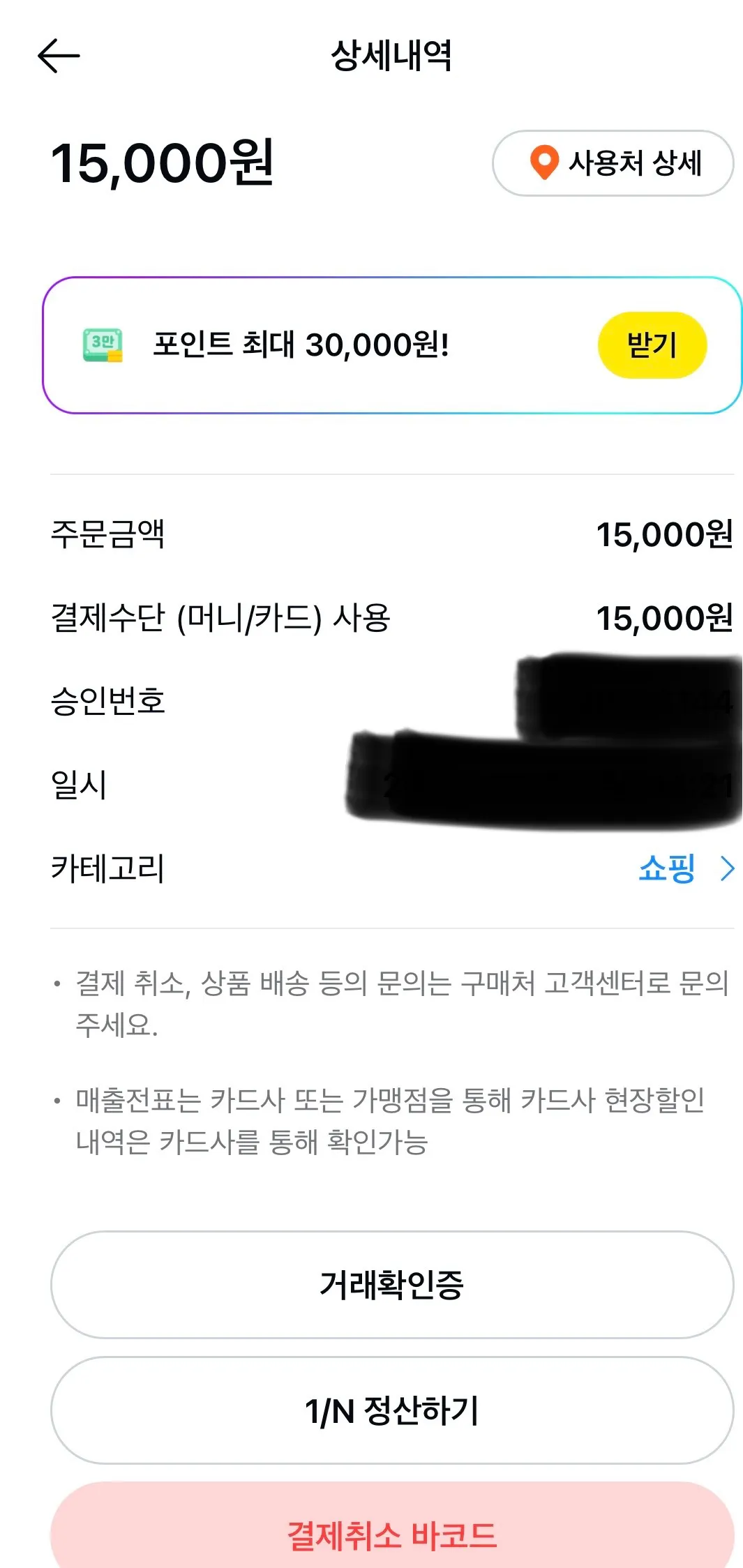Click 사용처 상세

click(612, 163)
